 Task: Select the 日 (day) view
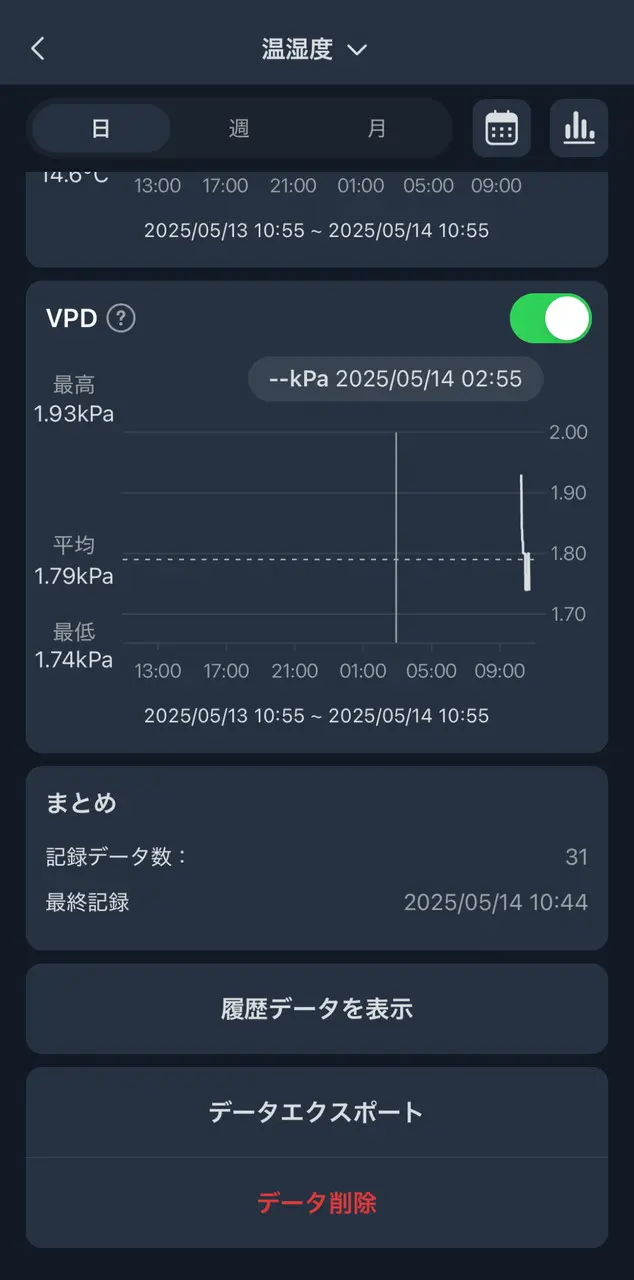(100, 128)
